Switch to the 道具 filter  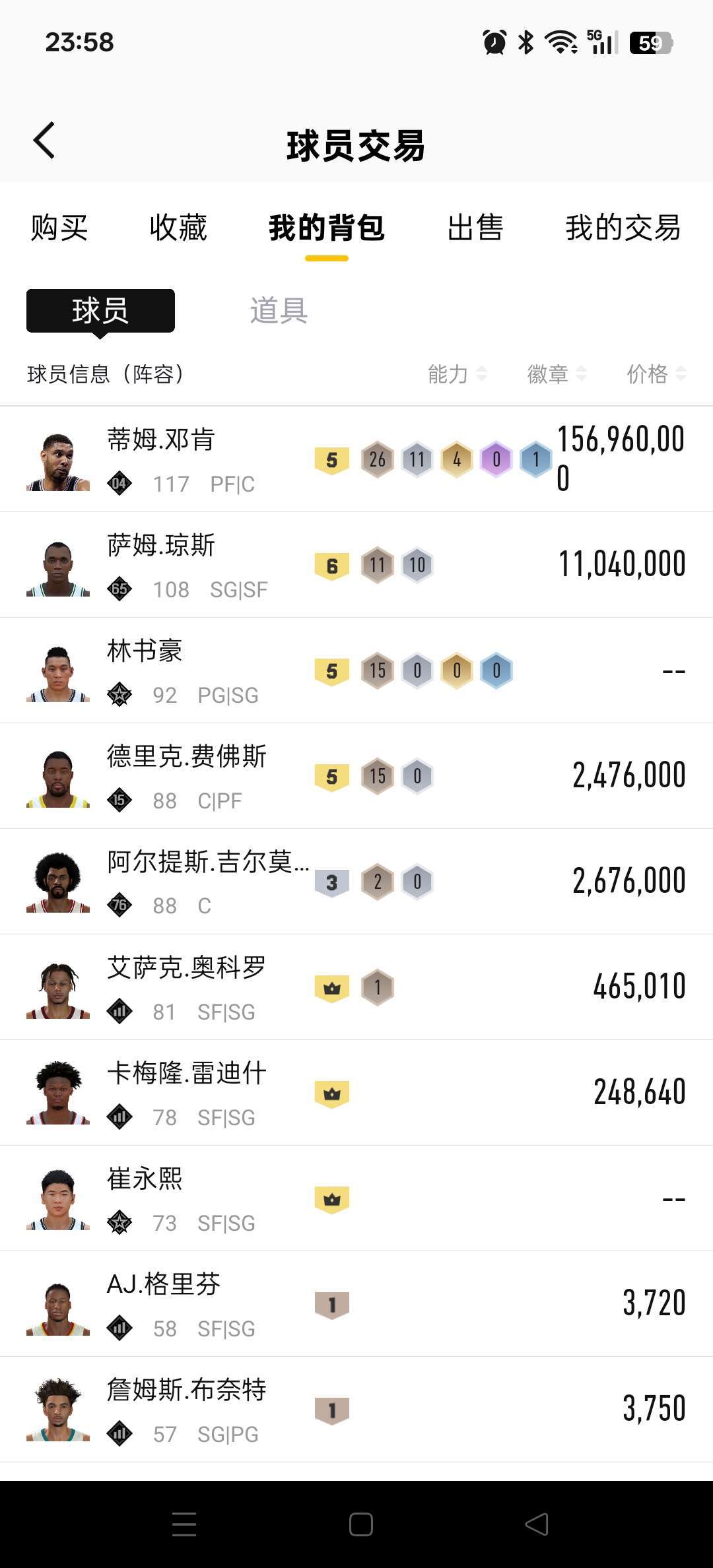pyautogui.click(x=278, y=311)
